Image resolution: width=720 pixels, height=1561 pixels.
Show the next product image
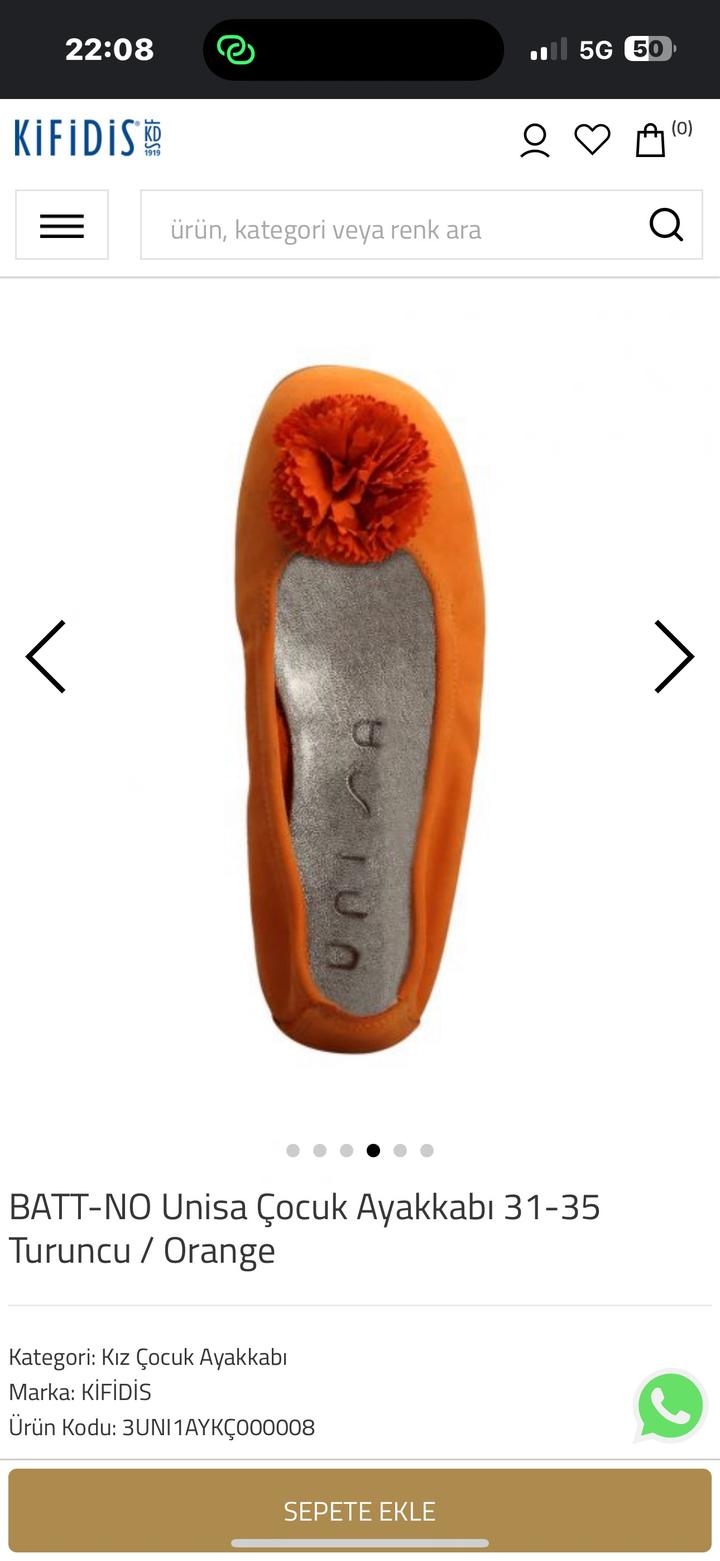click(x=673, y=656)
